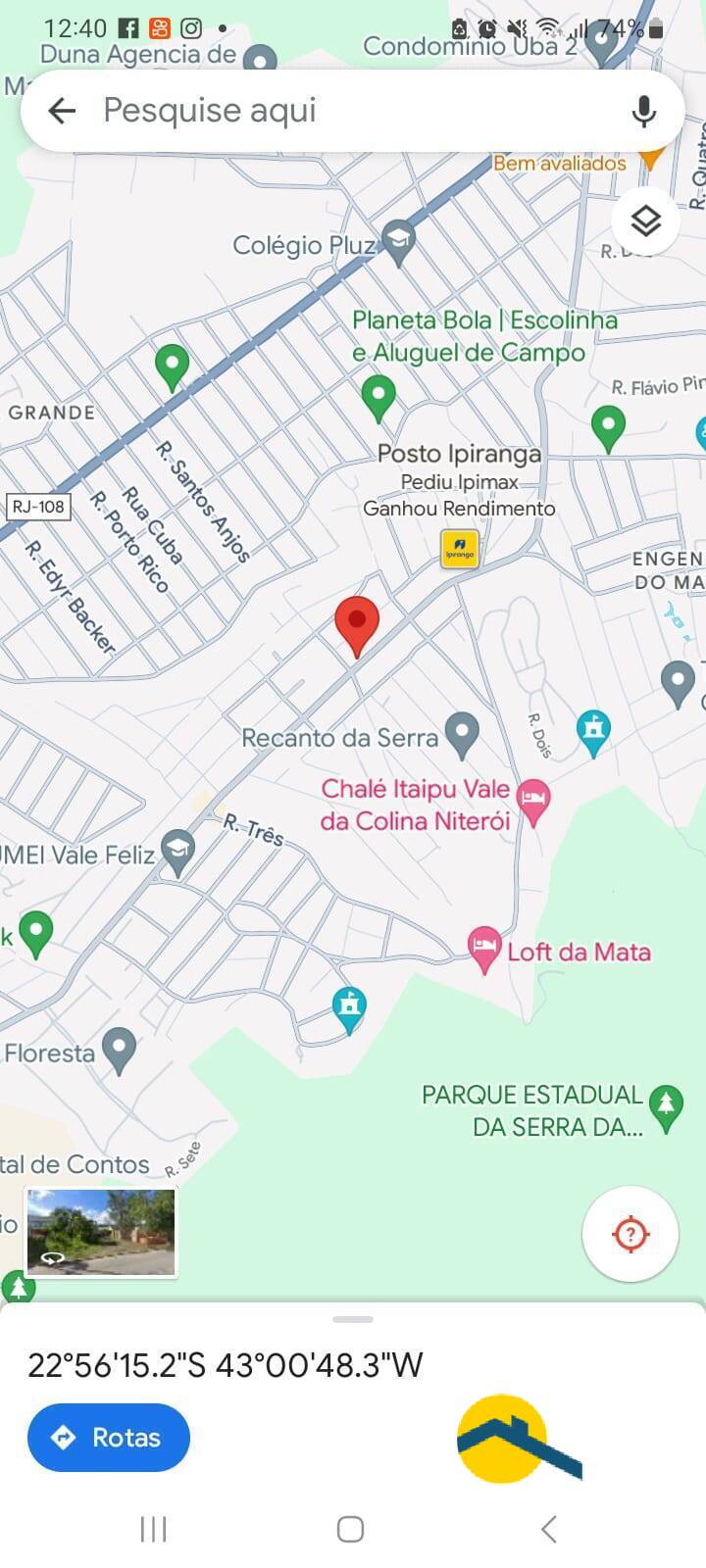Tap the Rotas directions button
This screenshot has height=1568, width=706.
click(x=109, y=1438)
